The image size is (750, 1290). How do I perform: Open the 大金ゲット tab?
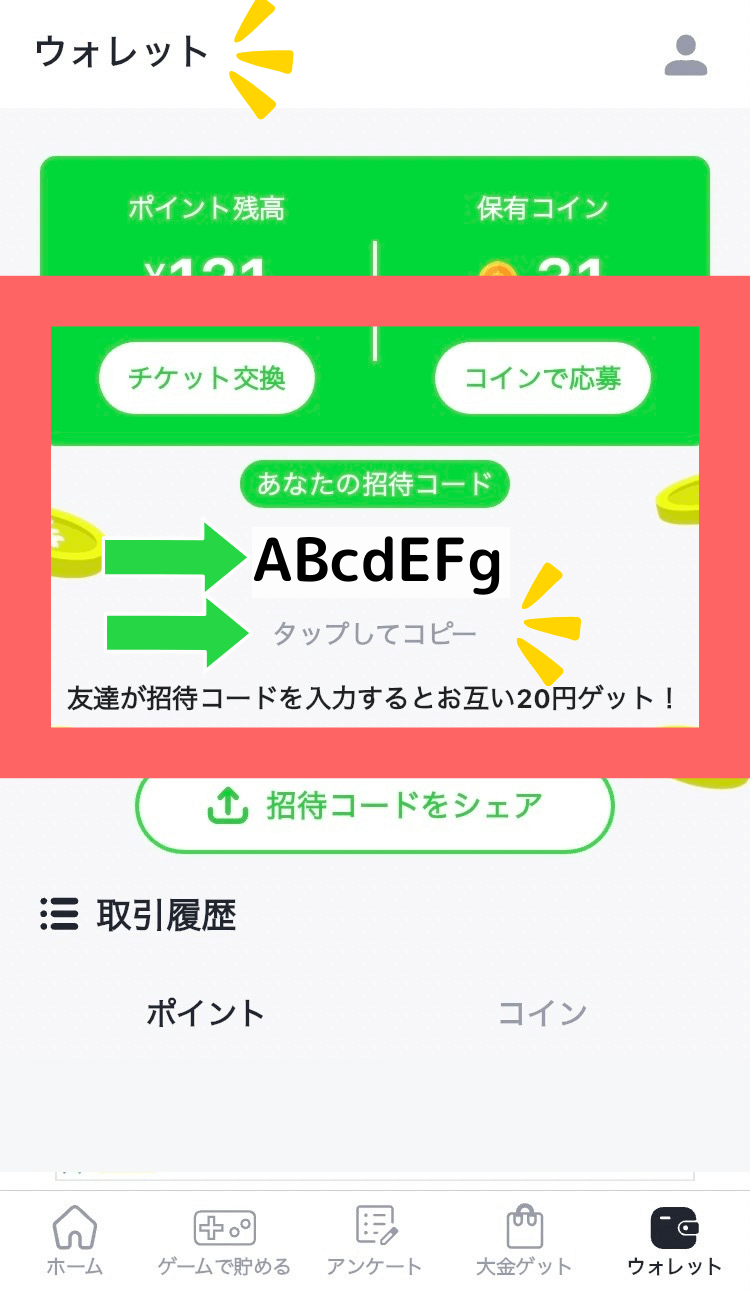click(x=524, y=1240)
